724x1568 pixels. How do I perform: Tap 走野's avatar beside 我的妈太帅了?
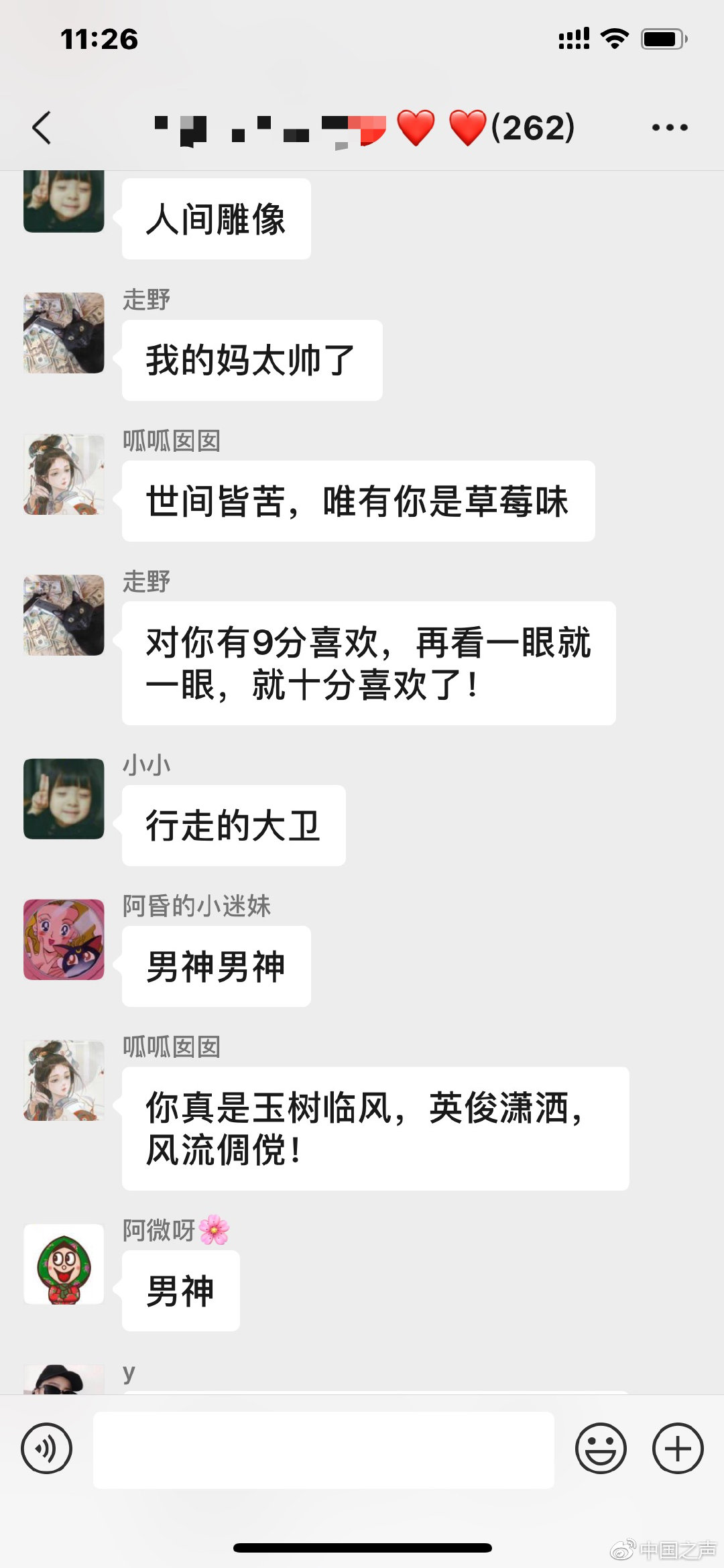click(64, 333)
